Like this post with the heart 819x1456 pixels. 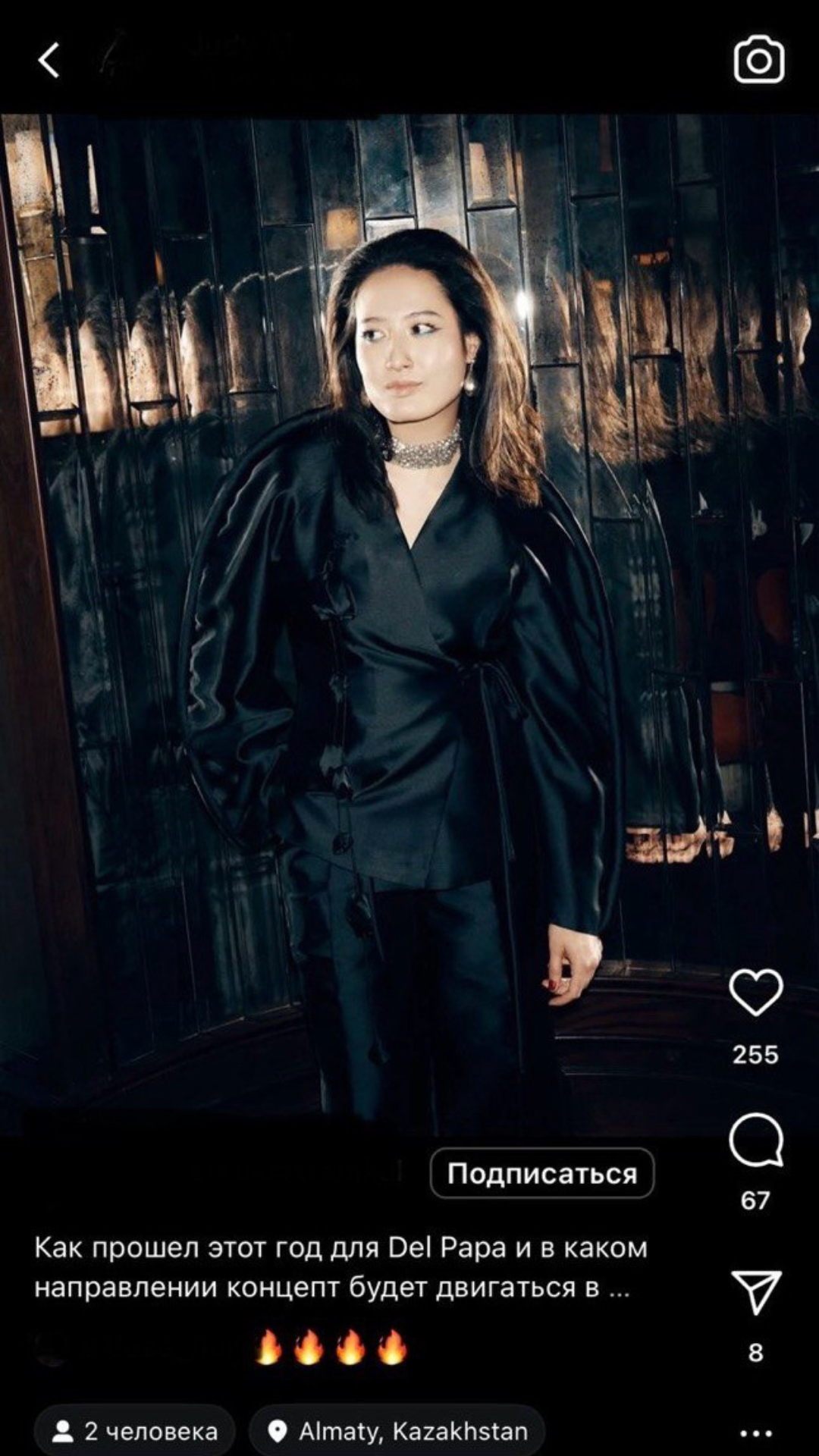click(x=755, y=993)
